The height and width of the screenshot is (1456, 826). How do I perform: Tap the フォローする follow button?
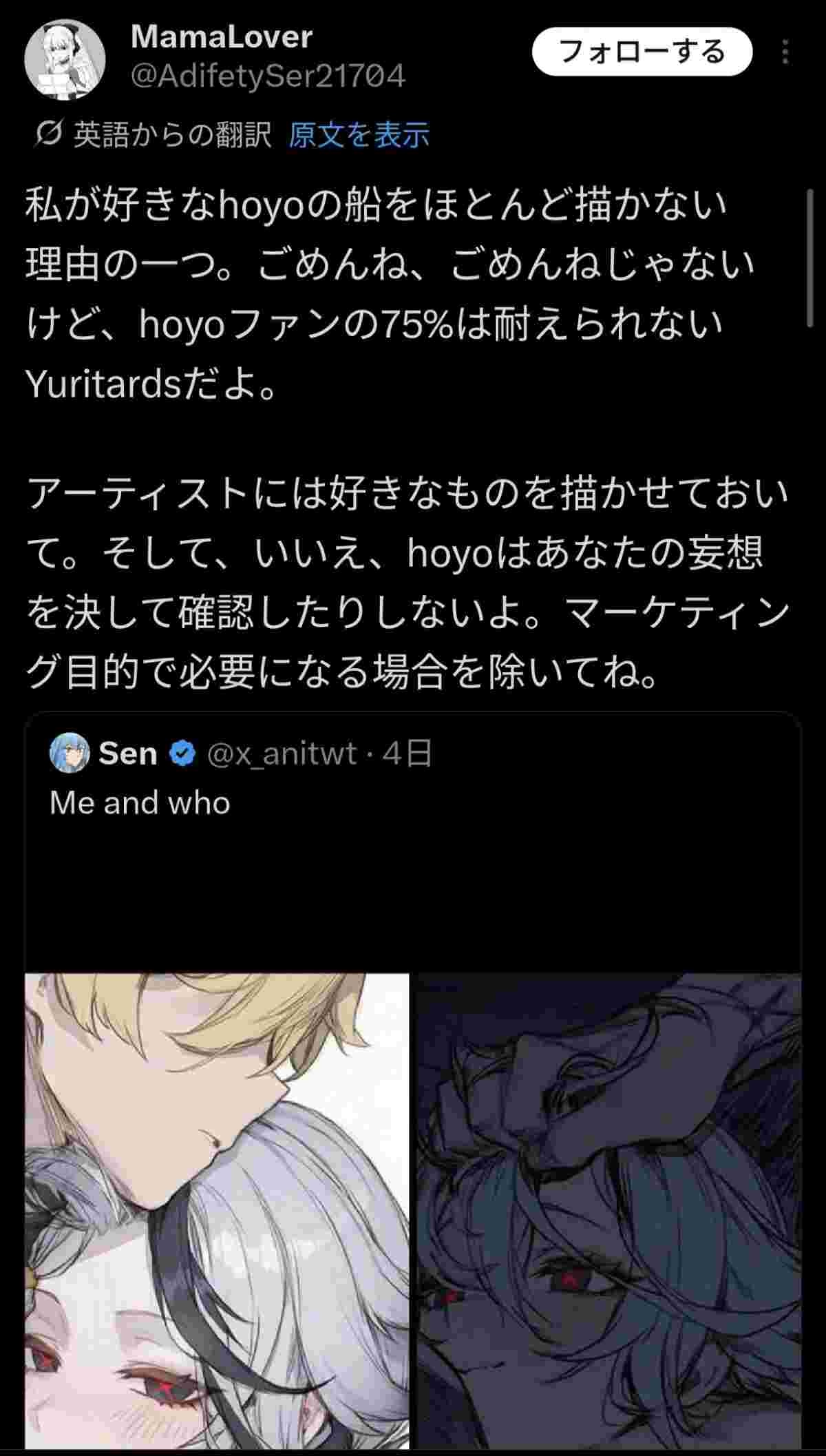(x=642, y=52)
